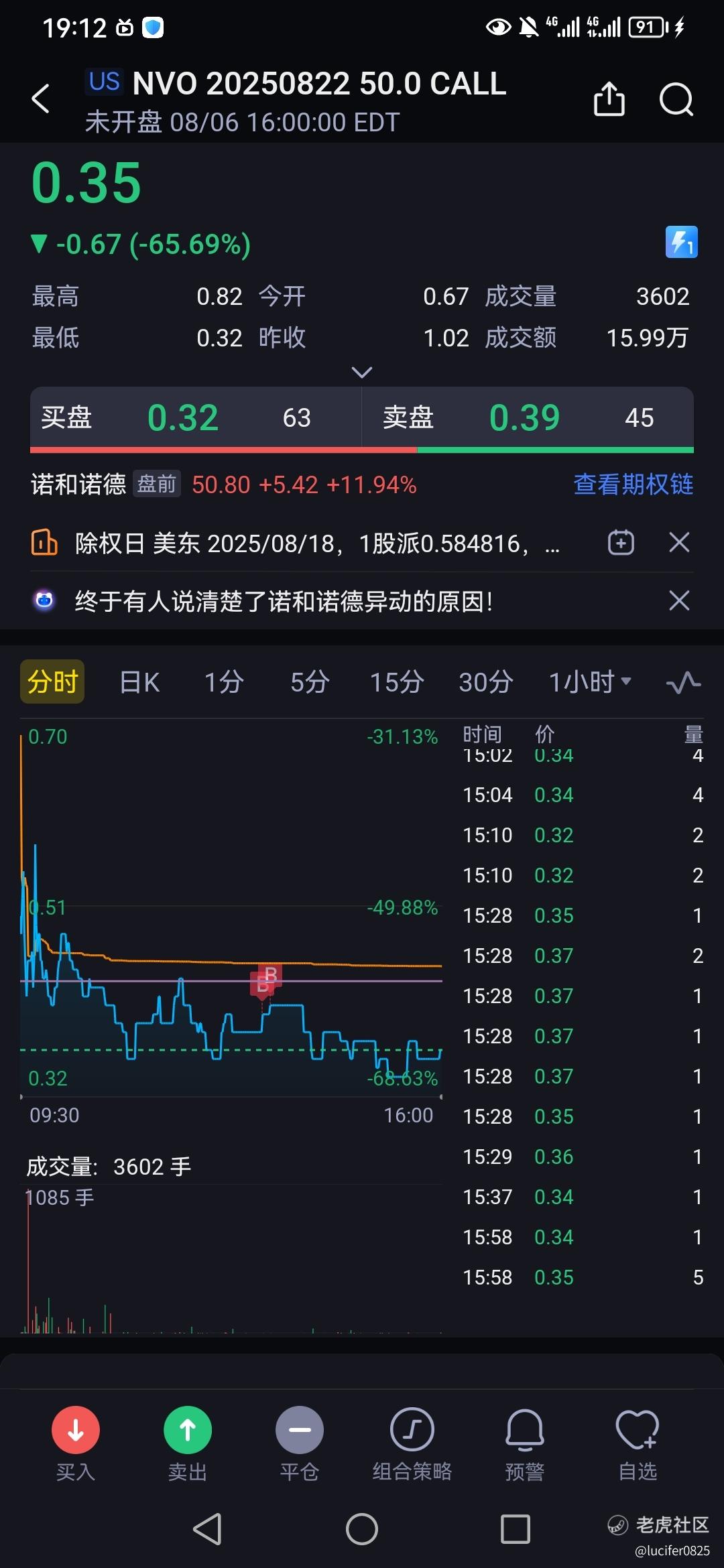Switch chart to 5分
Image resolution: width=724 pixels, height=1568 pixels.
[310, 682]
